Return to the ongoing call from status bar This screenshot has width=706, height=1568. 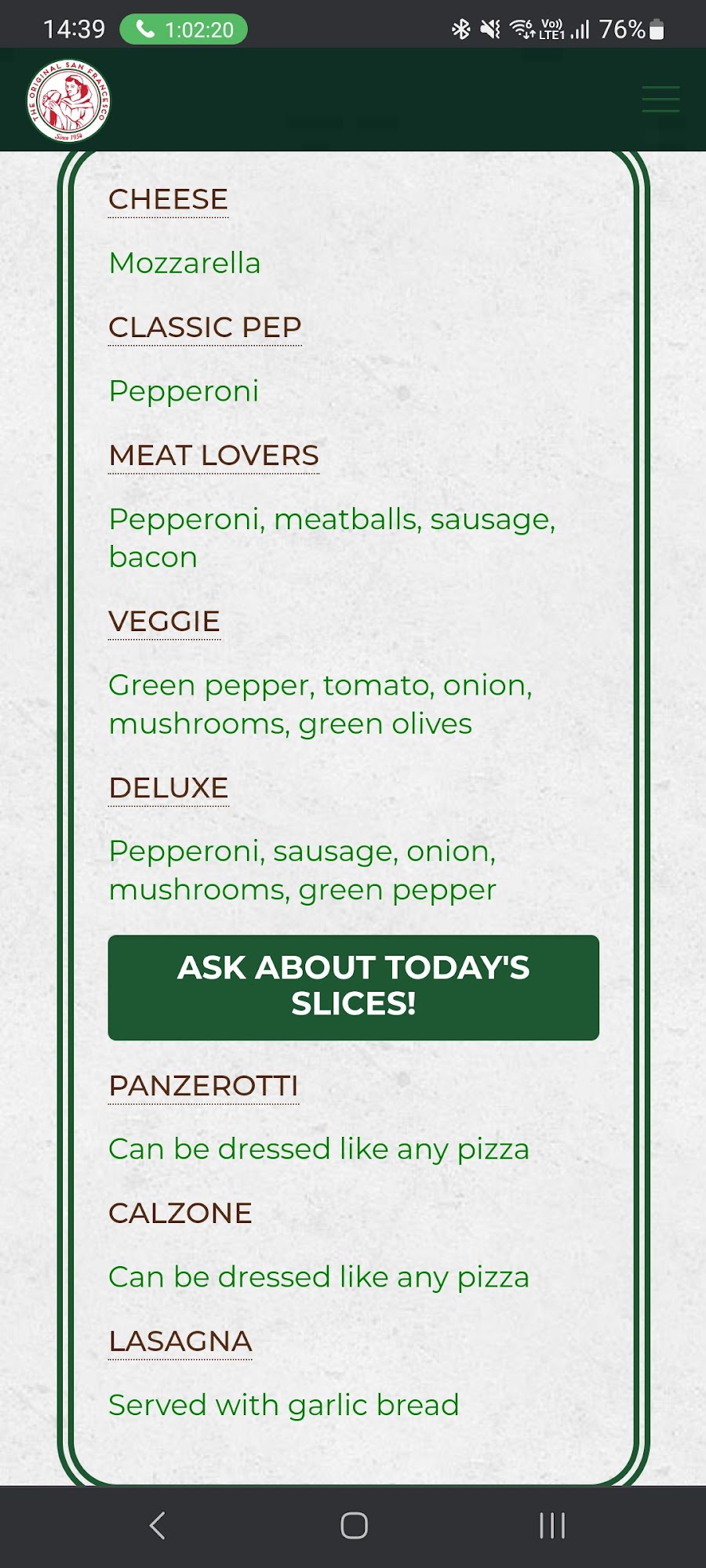point(184,30)
